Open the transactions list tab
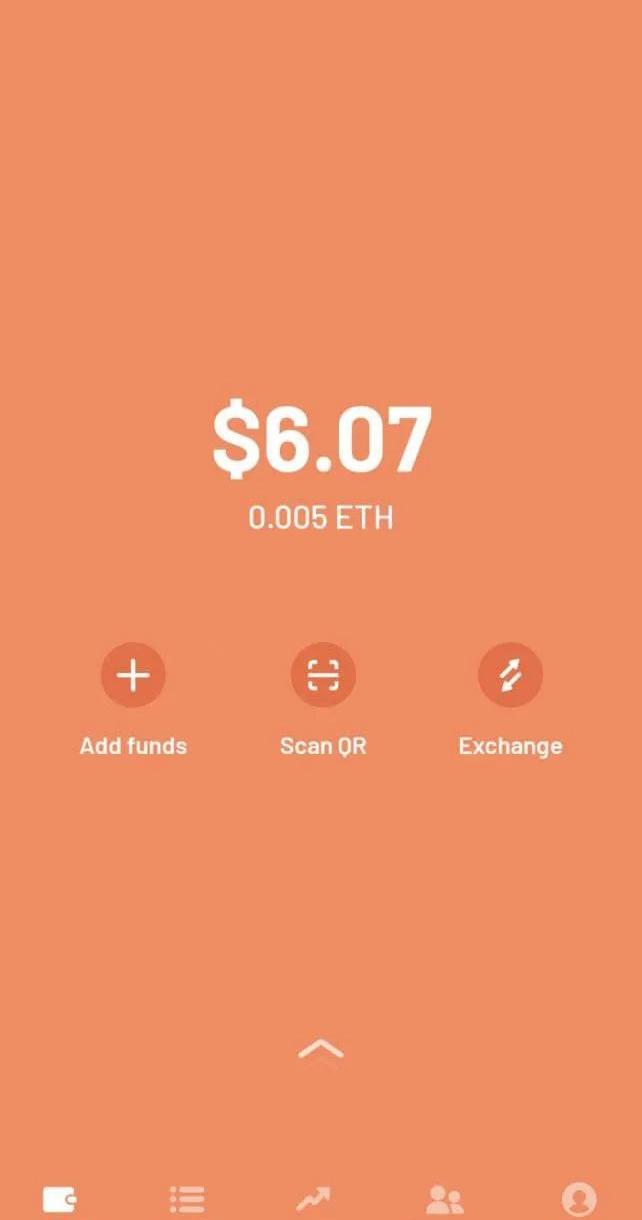642x1220 pixels. tap(187, 1198)
